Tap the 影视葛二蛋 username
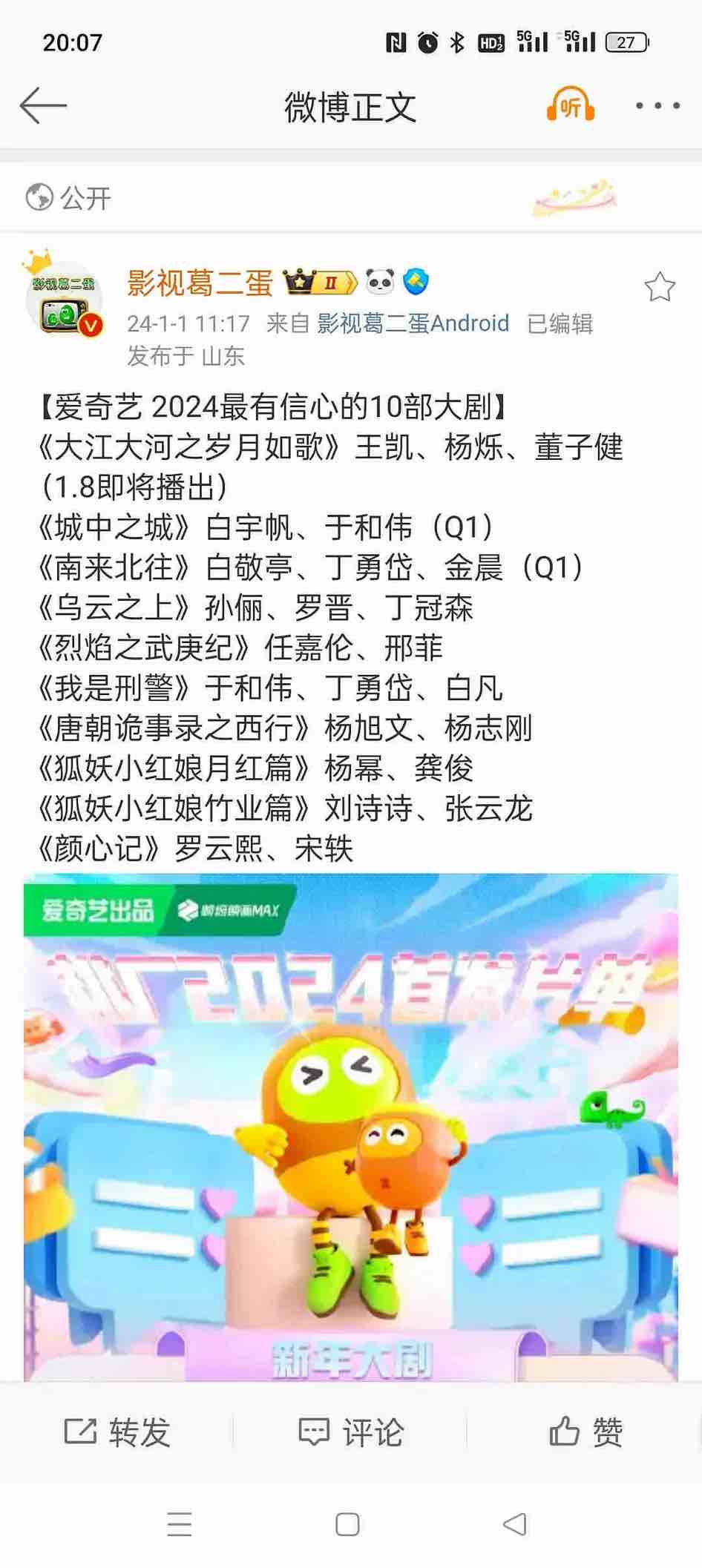702x1568 pixels. pos(200,283)
